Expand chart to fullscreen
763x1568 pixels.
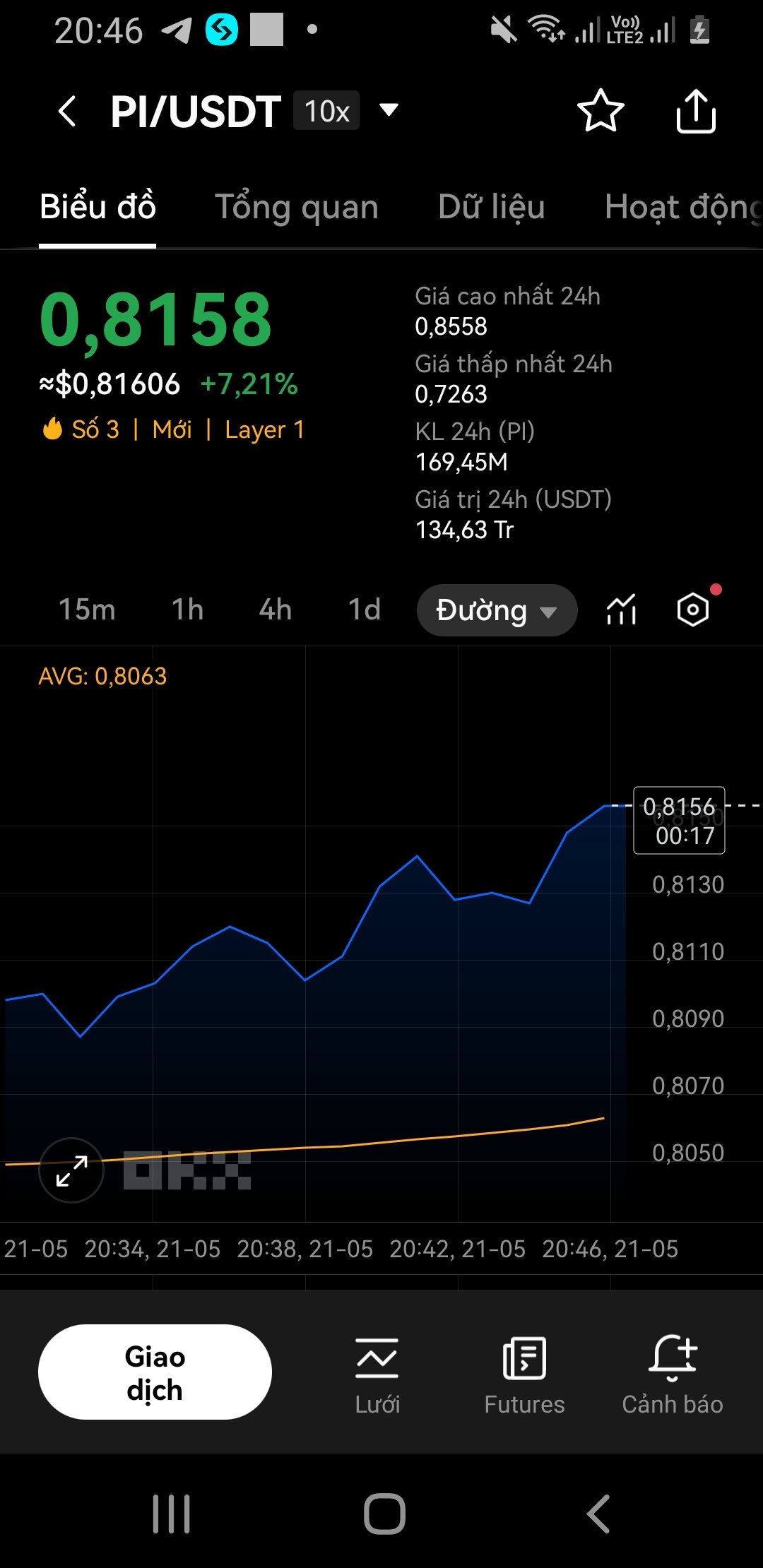click(x=71, y=1170)
